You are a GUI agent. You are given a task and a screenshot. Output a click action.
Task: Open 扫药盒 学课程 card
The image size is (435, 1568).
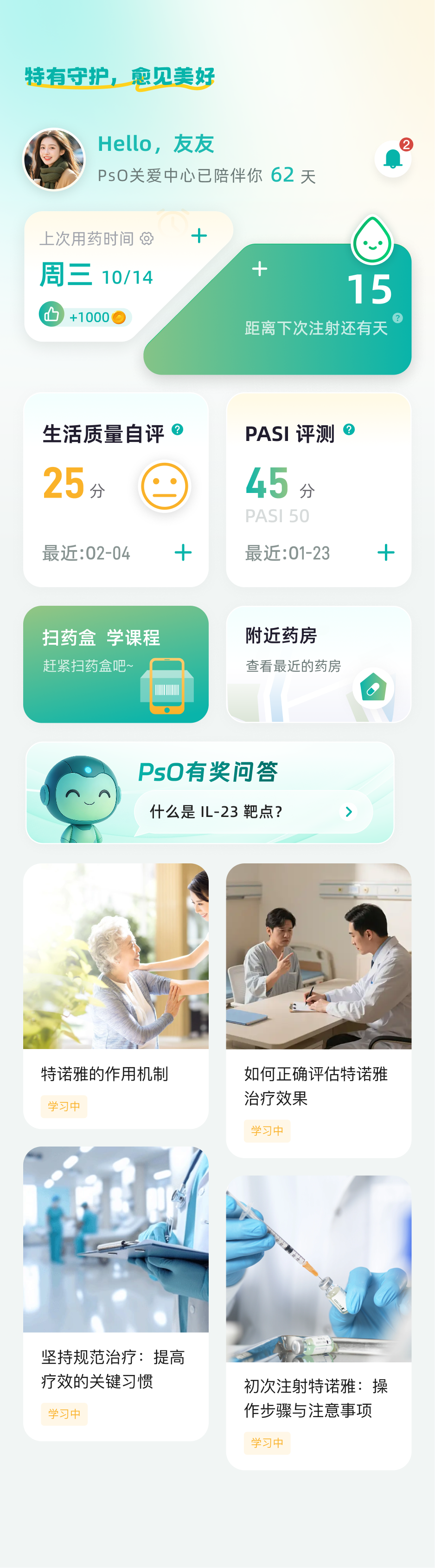pos(115,664)
